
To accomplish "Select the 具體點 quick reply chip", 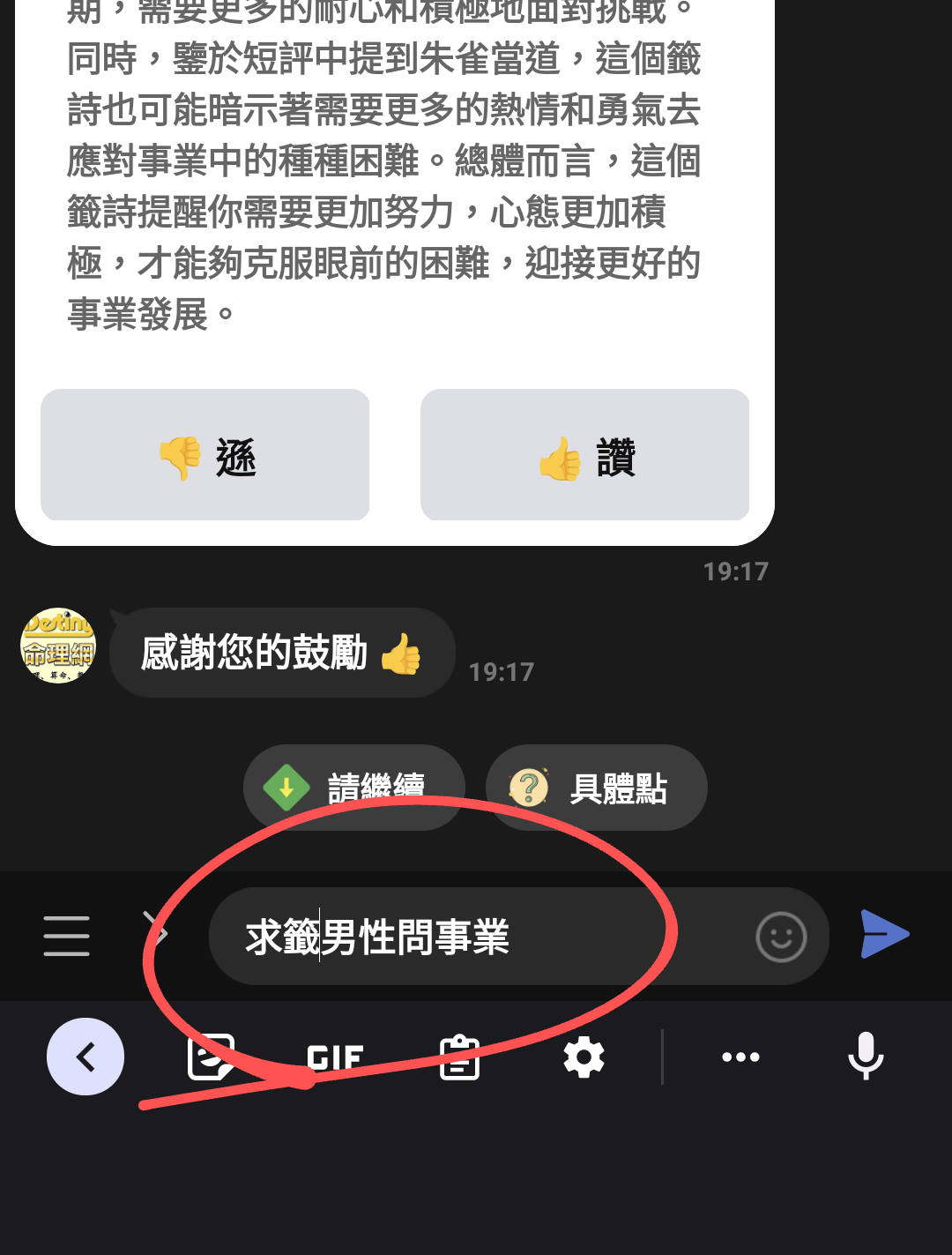I will tap(596, 787).
